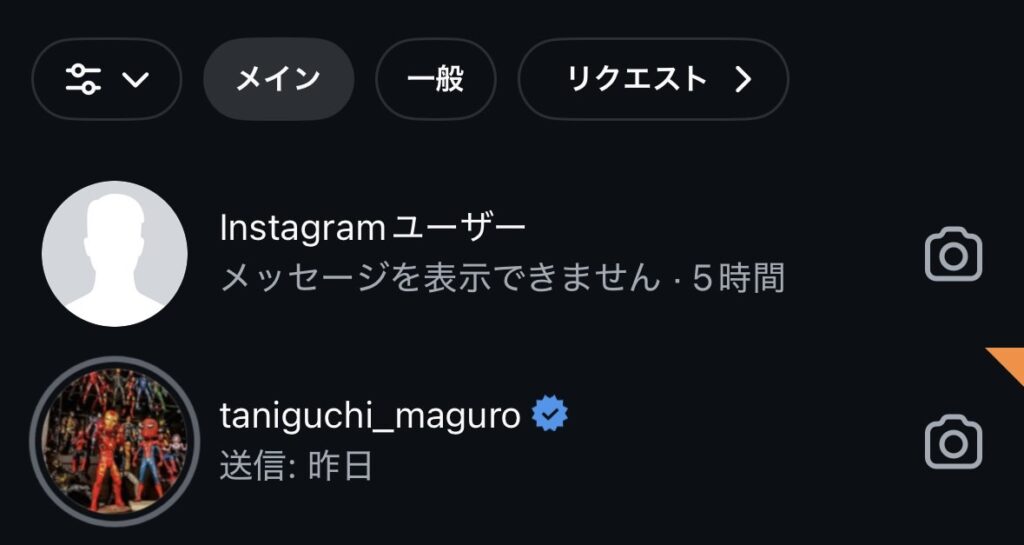This screenshot has width=1024, height=545.
Task: Switch to the 一般 tab
Action: (435, 80)
